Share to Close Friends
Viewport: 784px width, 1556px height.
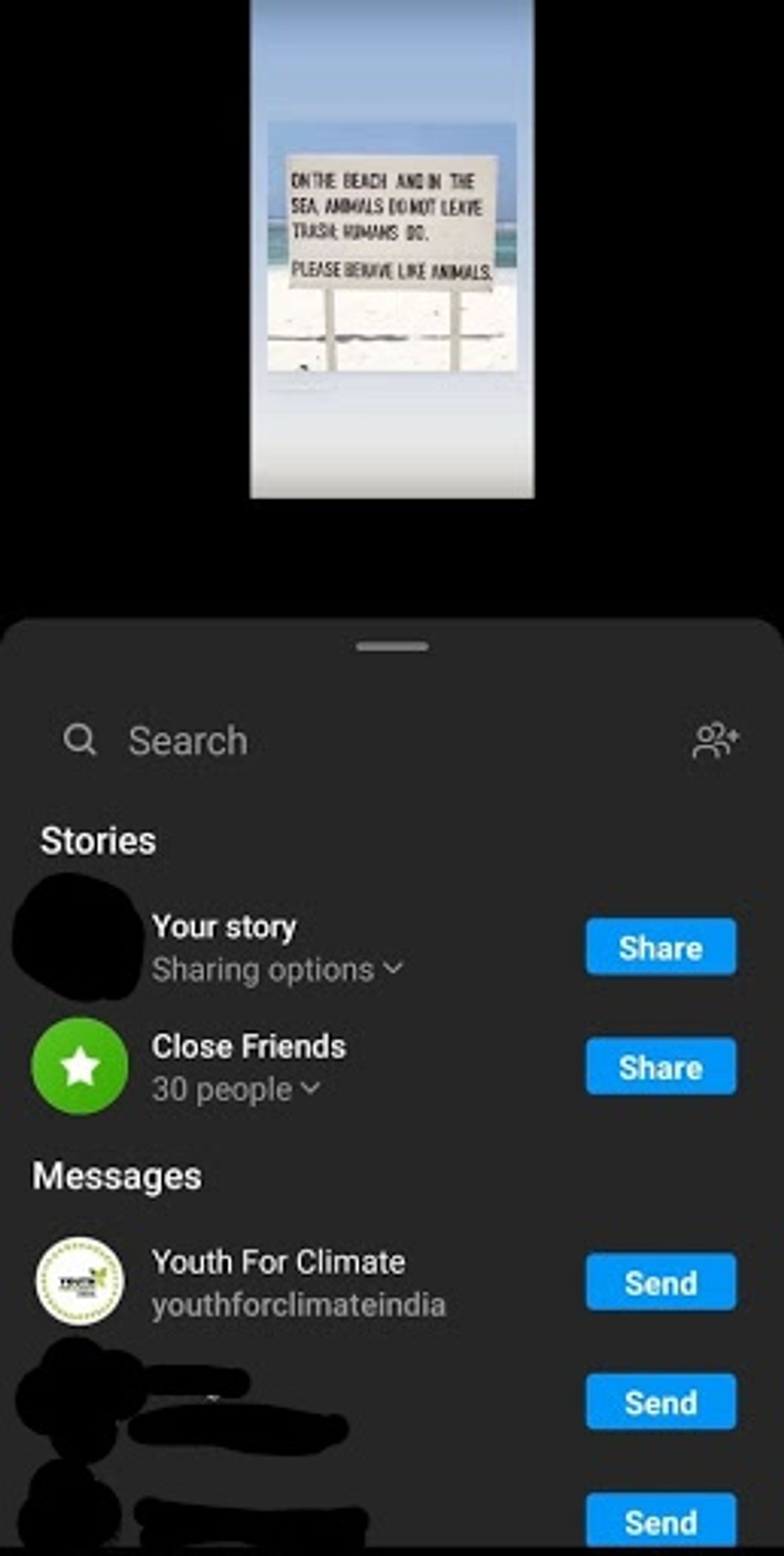(661, 1066)
